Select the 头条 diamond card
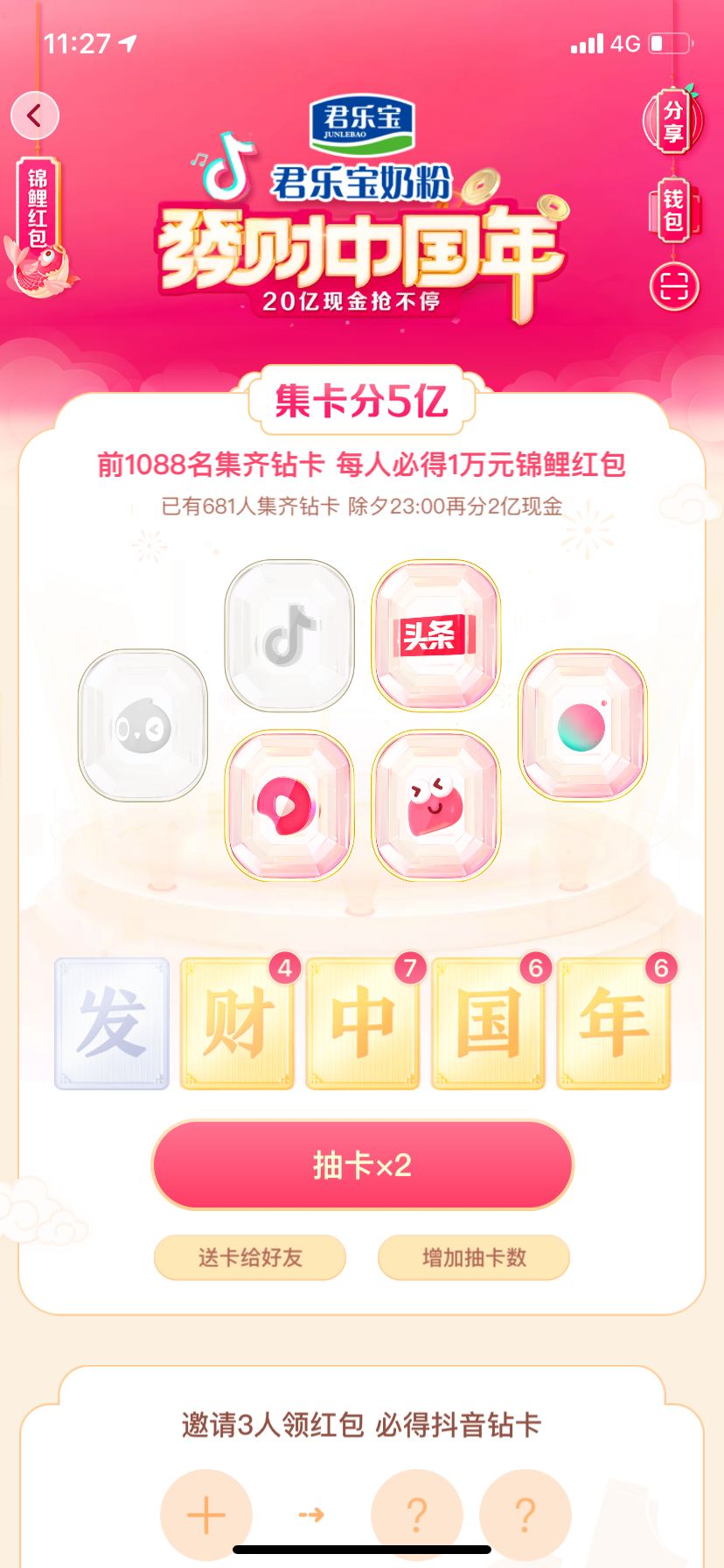The width and height of the screenshot is (724, 1568). [435, 635]
